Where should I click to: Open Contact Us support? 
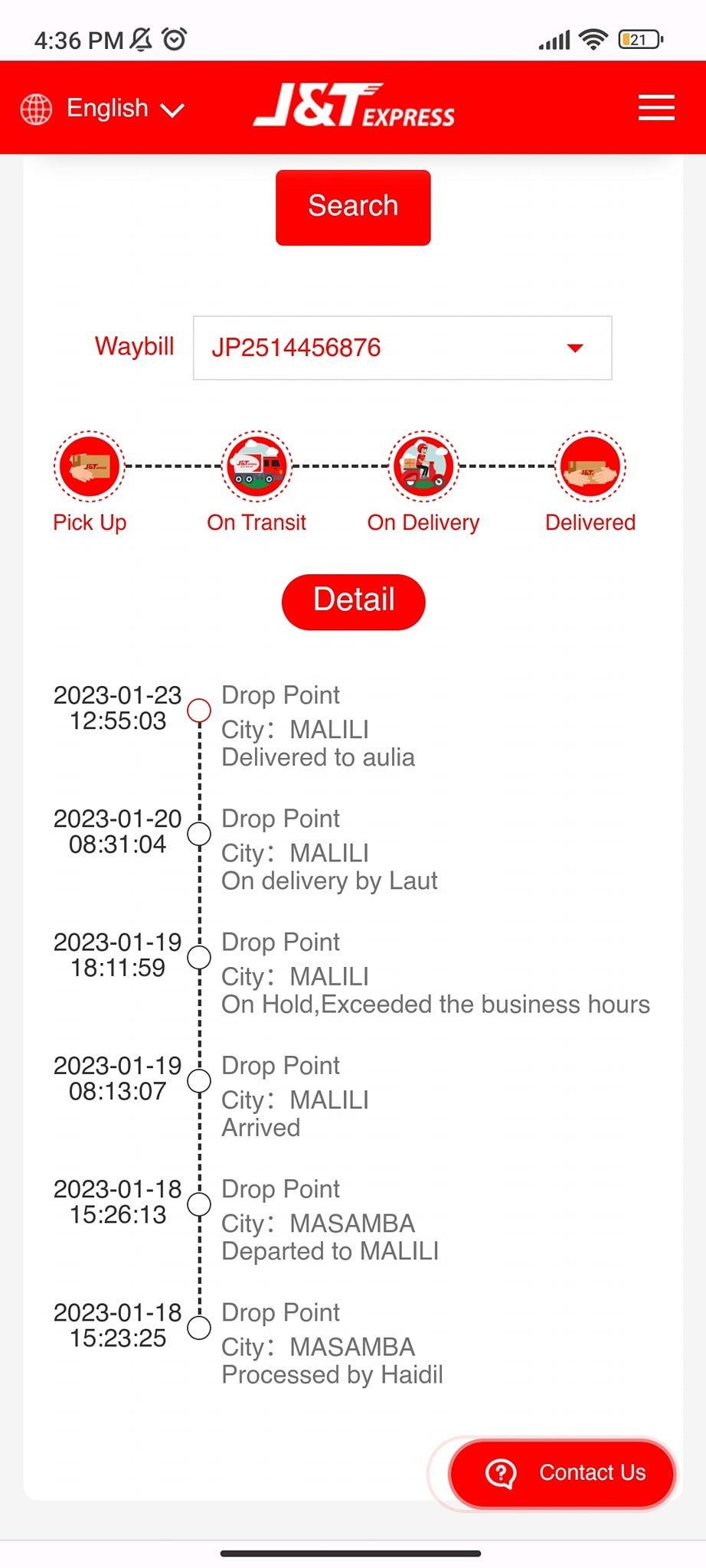pos(563,1473)
